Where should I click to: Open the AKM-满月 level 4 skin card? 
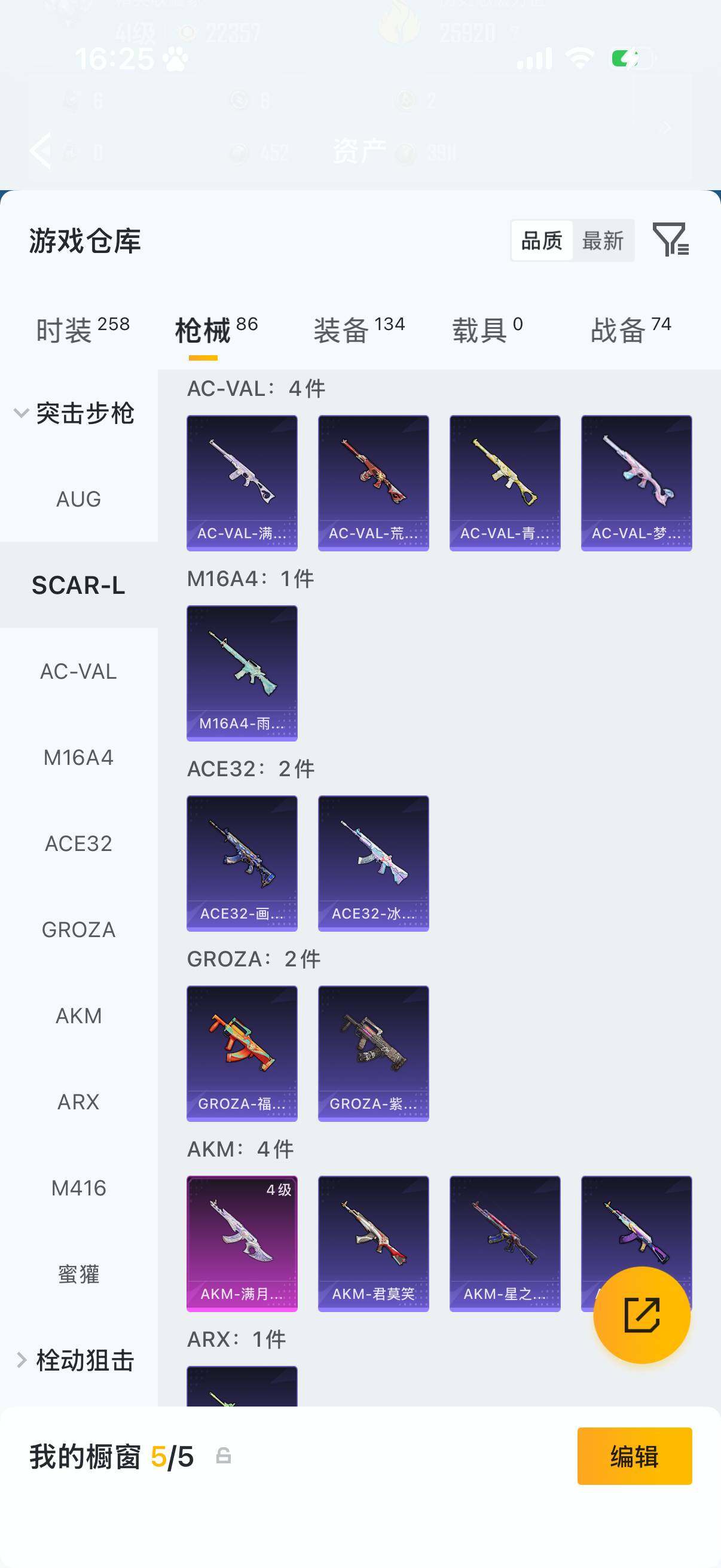[242, 1243]
